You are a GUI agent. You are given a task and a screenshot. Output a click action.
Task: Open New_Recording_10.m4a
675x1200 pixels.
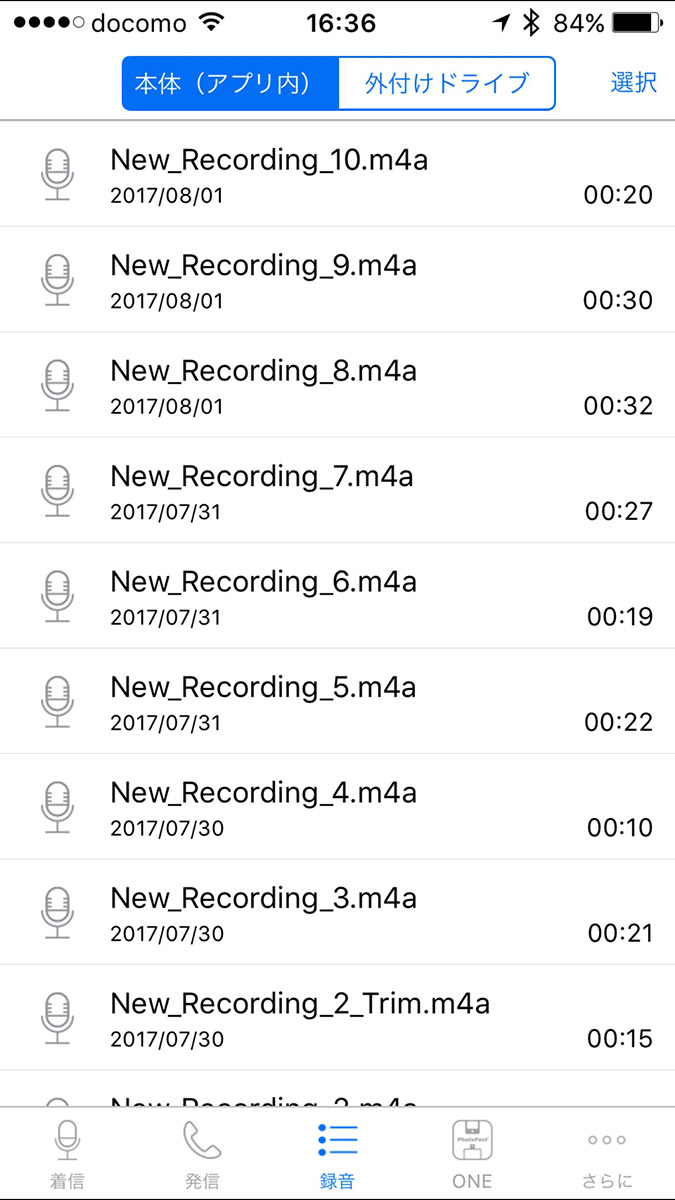coord(337,174)
